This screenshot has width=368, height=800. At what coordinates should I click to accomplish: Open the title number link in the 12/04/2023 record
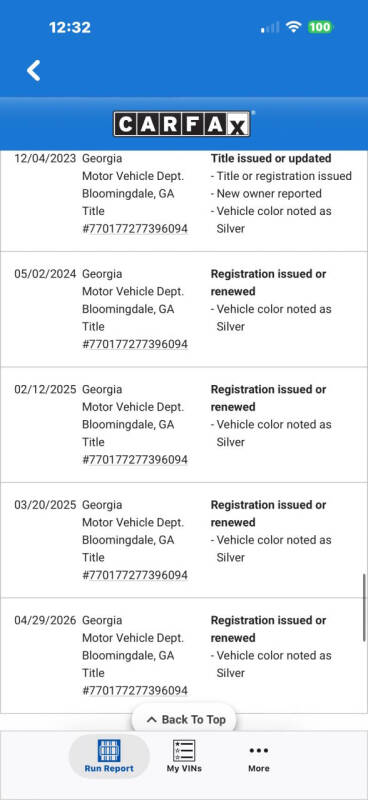[x=135, y=229]
